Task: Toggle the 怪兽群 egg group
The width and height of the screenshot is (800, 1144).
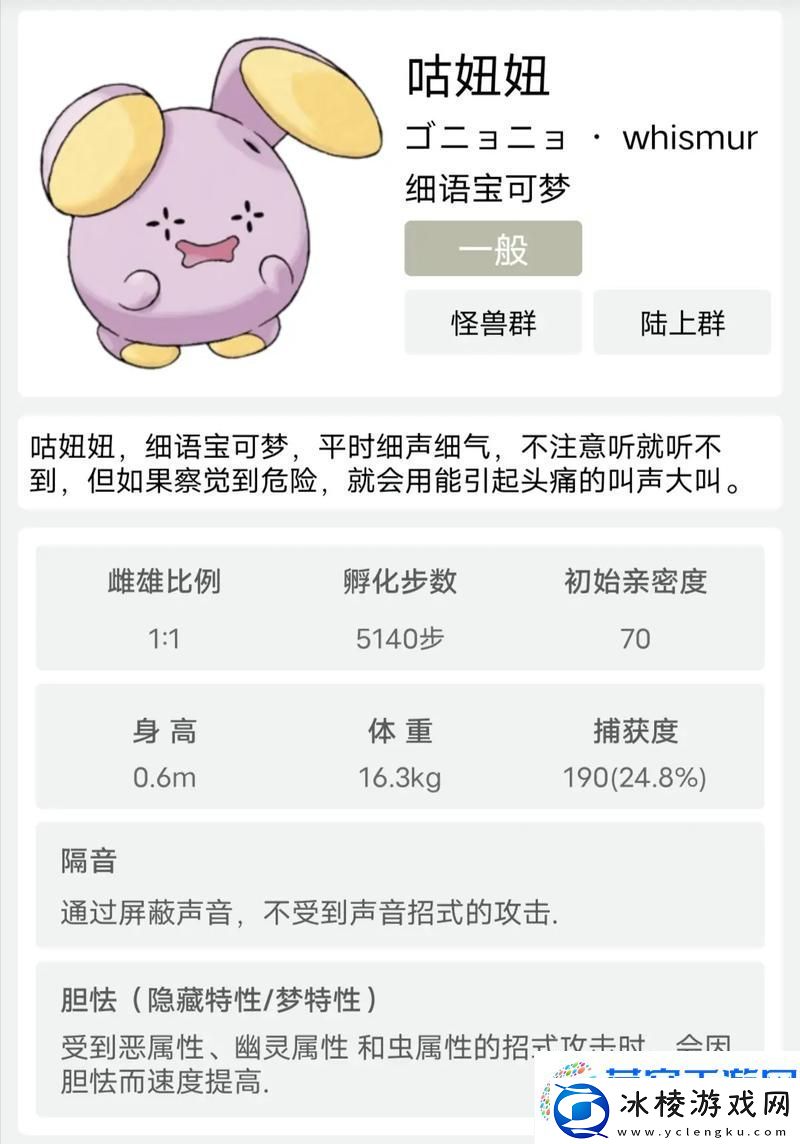Action: [491, 322]
